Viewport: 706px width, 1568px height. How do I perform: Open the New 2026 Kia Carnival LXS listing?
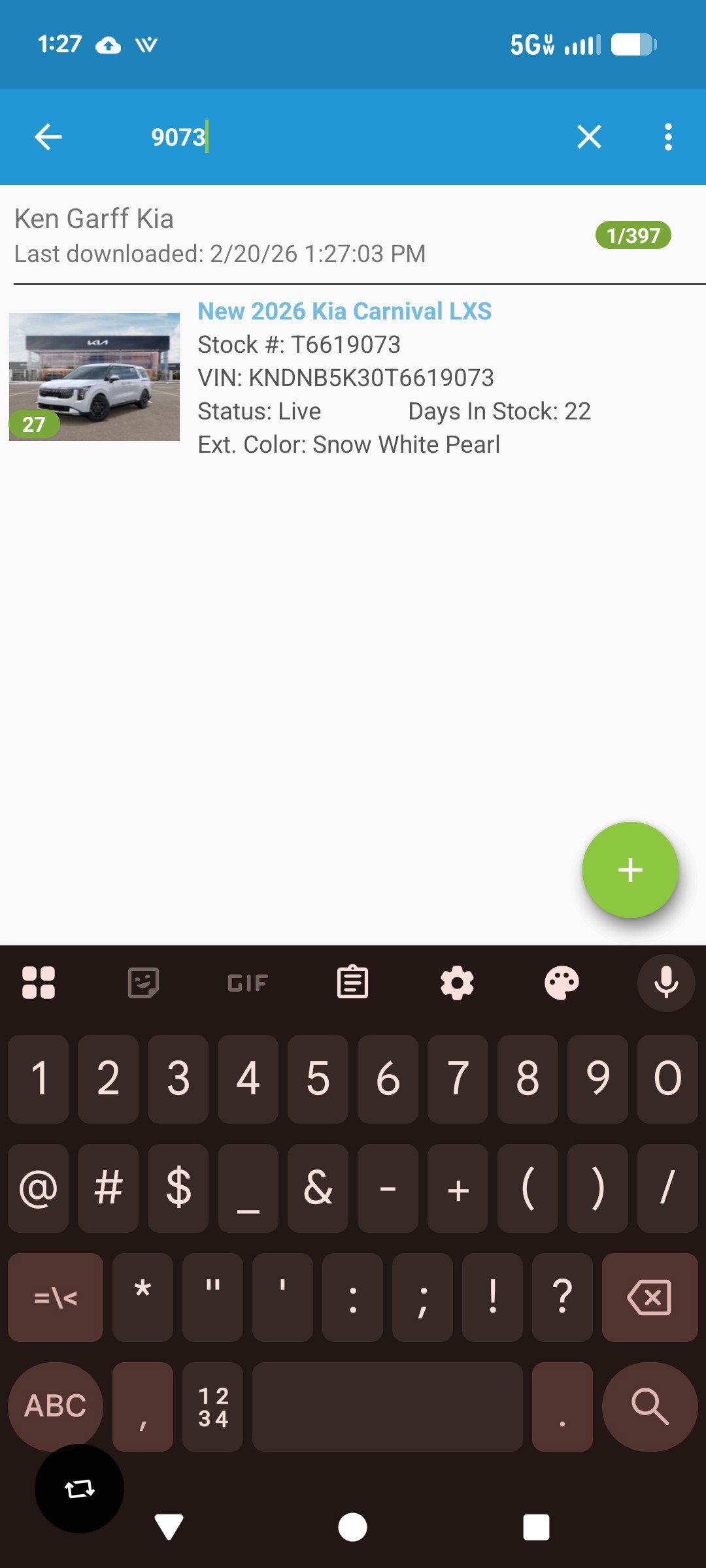click(345, 312)
